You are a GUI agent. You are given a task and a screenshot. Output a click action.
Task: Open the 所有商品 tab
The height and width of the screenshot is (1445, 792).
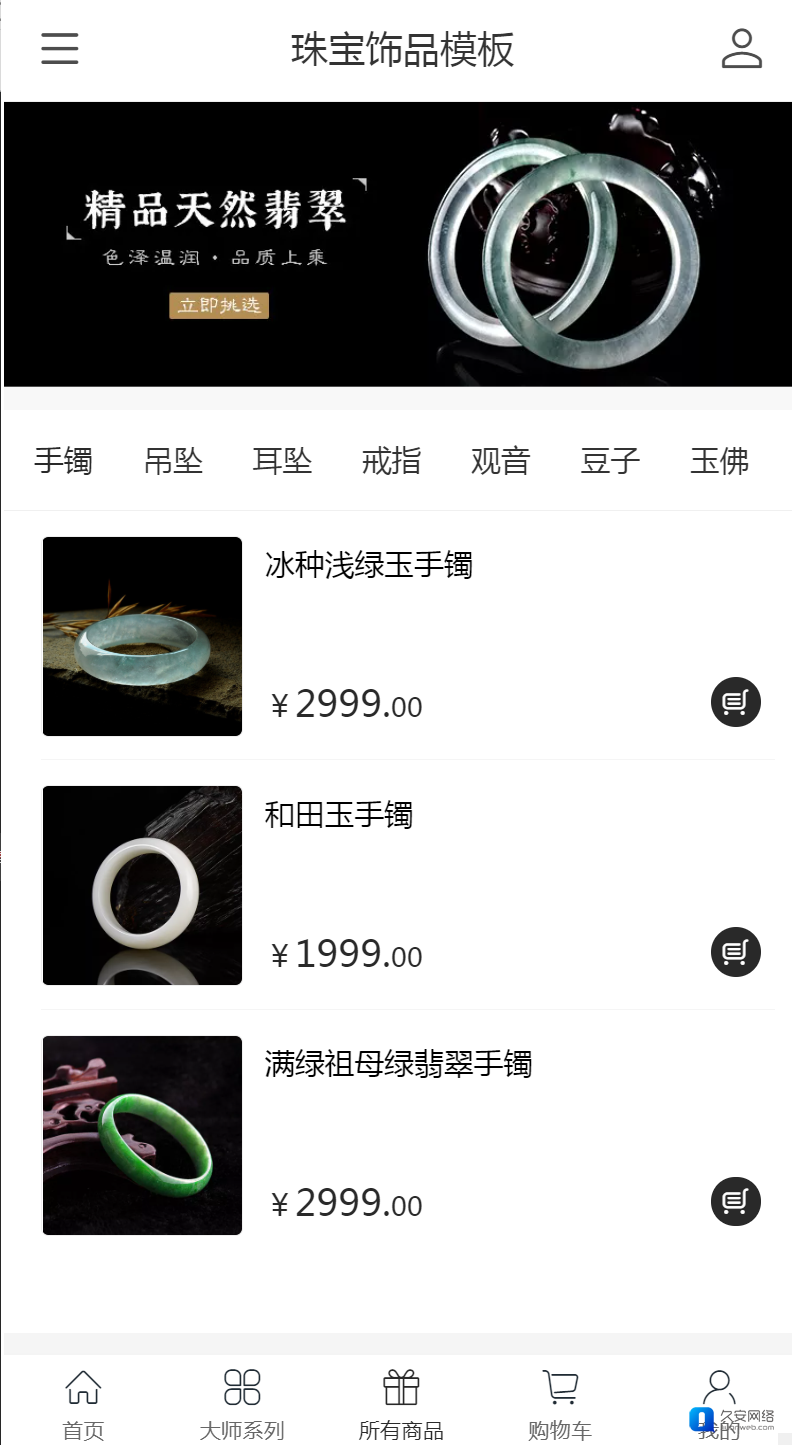coord(401,1404)
